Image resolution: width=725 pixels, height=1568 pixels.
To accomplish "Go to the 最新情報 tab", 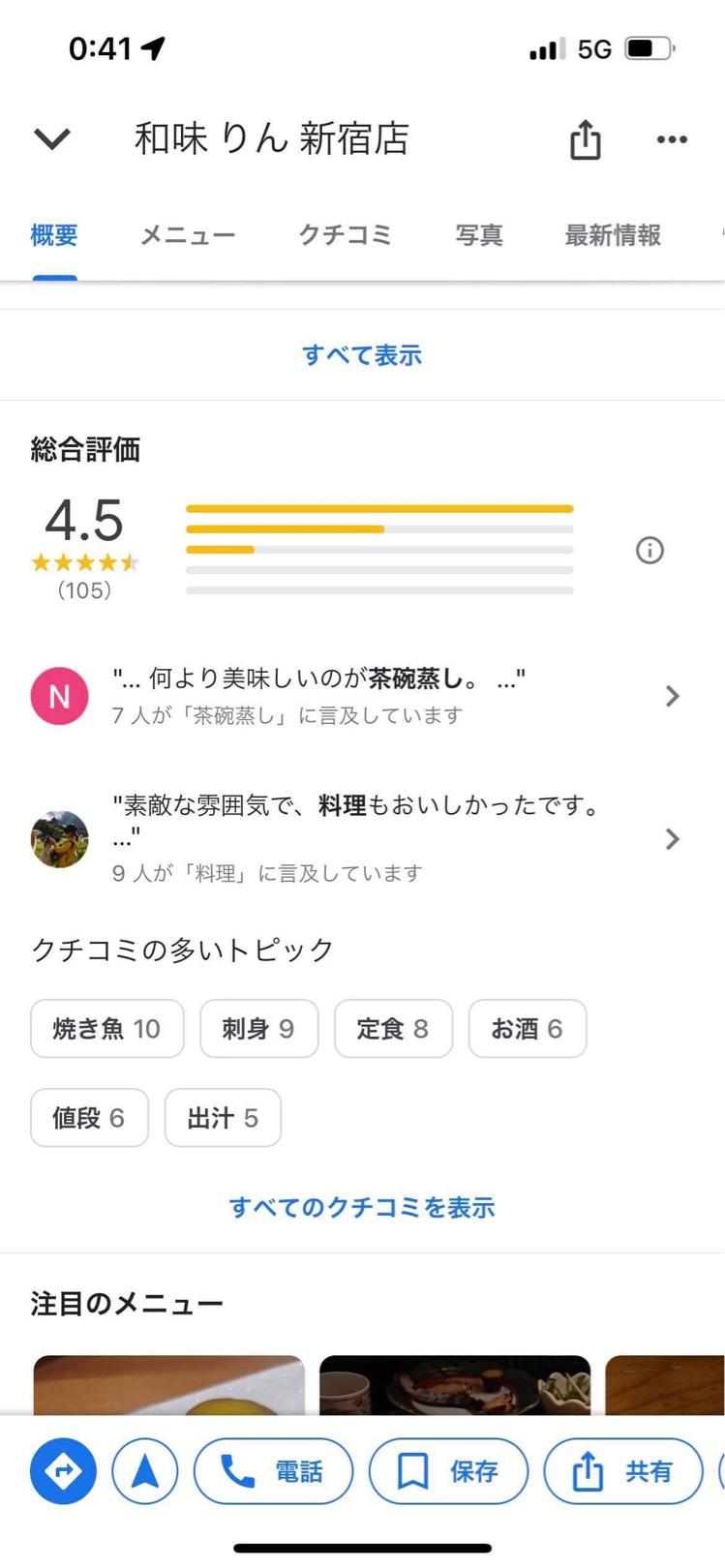I will click(x=613, y=235).
